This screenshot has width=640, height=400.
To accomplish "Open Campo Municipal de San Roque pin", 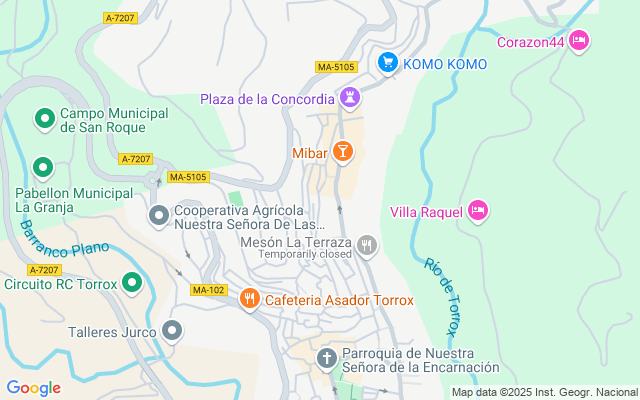I will click(x=44, y=120).
